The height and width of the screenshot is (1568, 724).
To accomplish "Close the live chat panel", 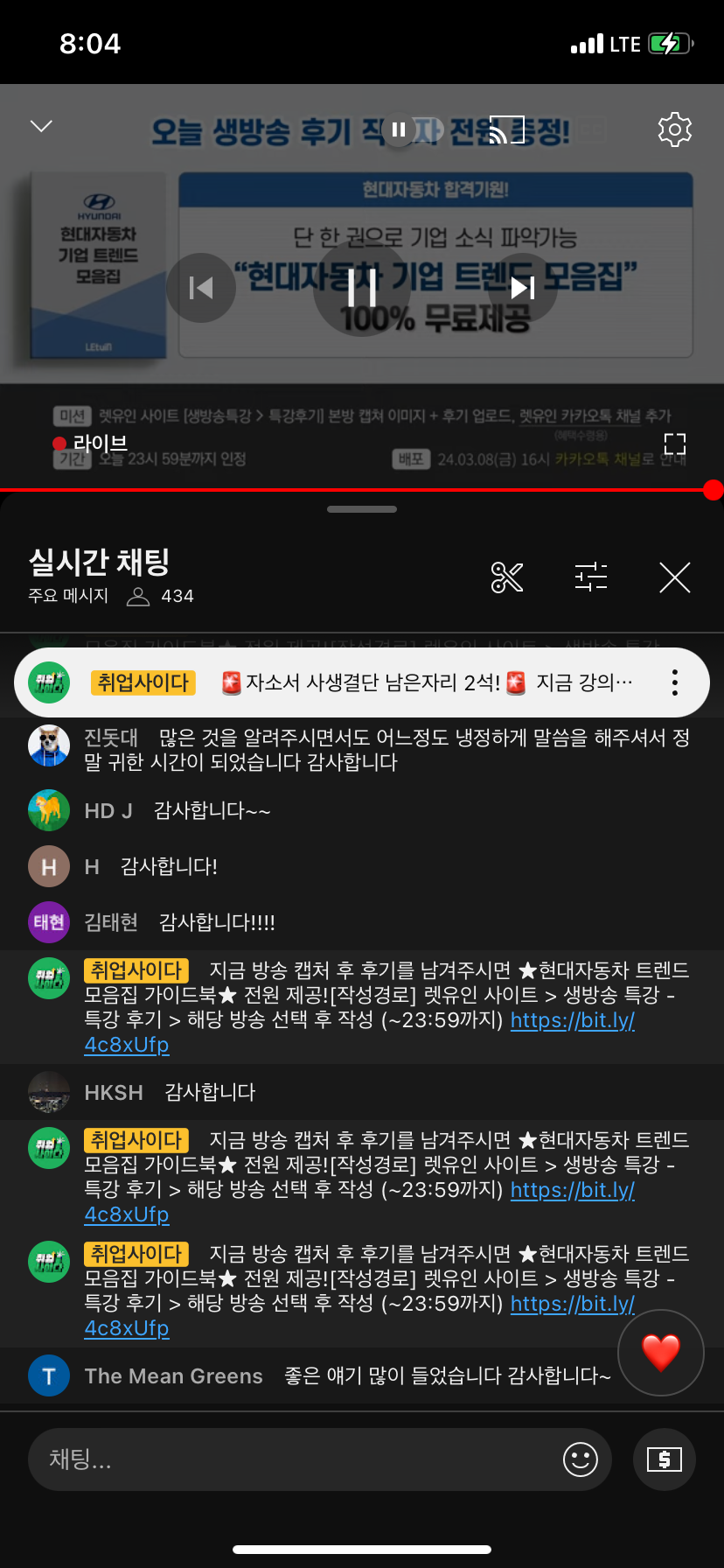I will 674,577.
